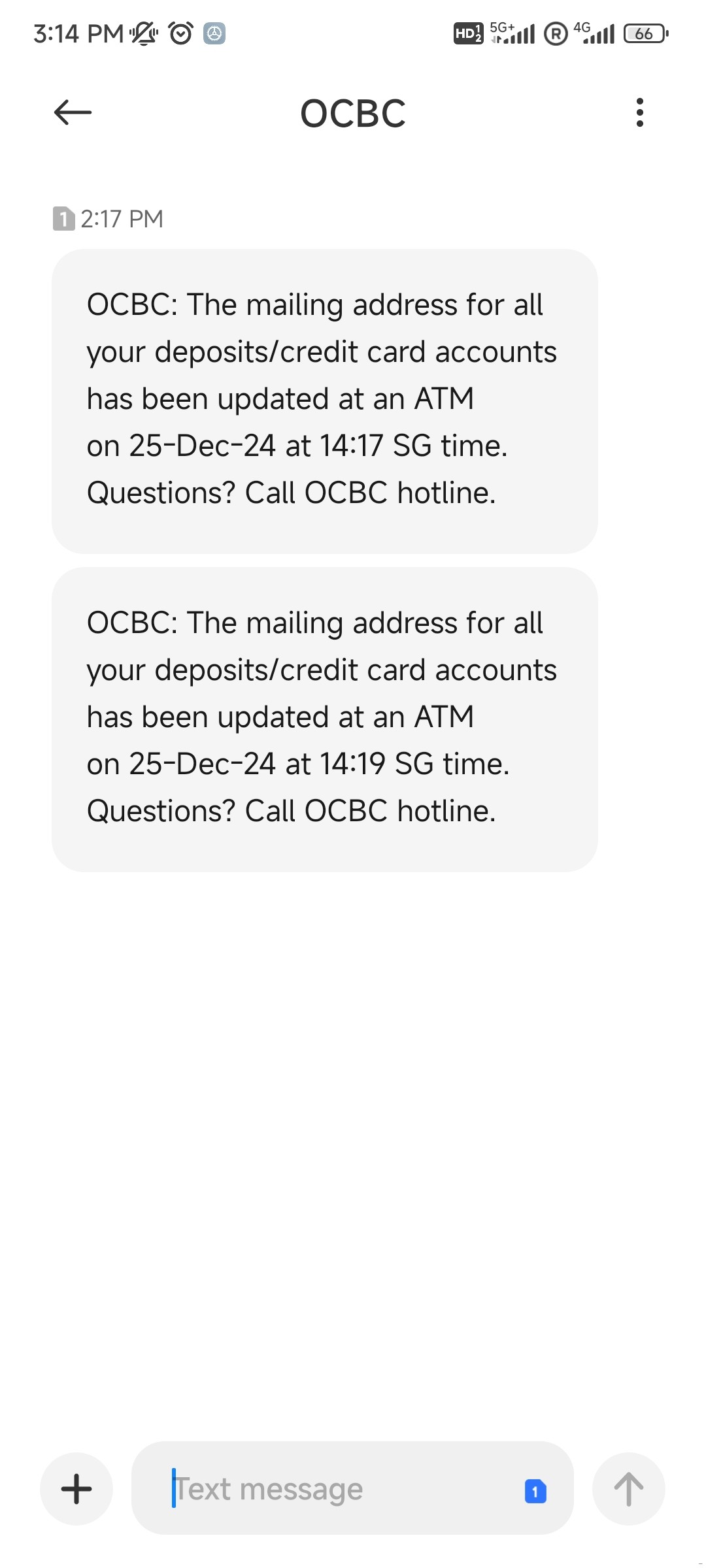Tap the plus attachment button
This screenshot has height=1568, width=706.
(x=76, y=1489)
